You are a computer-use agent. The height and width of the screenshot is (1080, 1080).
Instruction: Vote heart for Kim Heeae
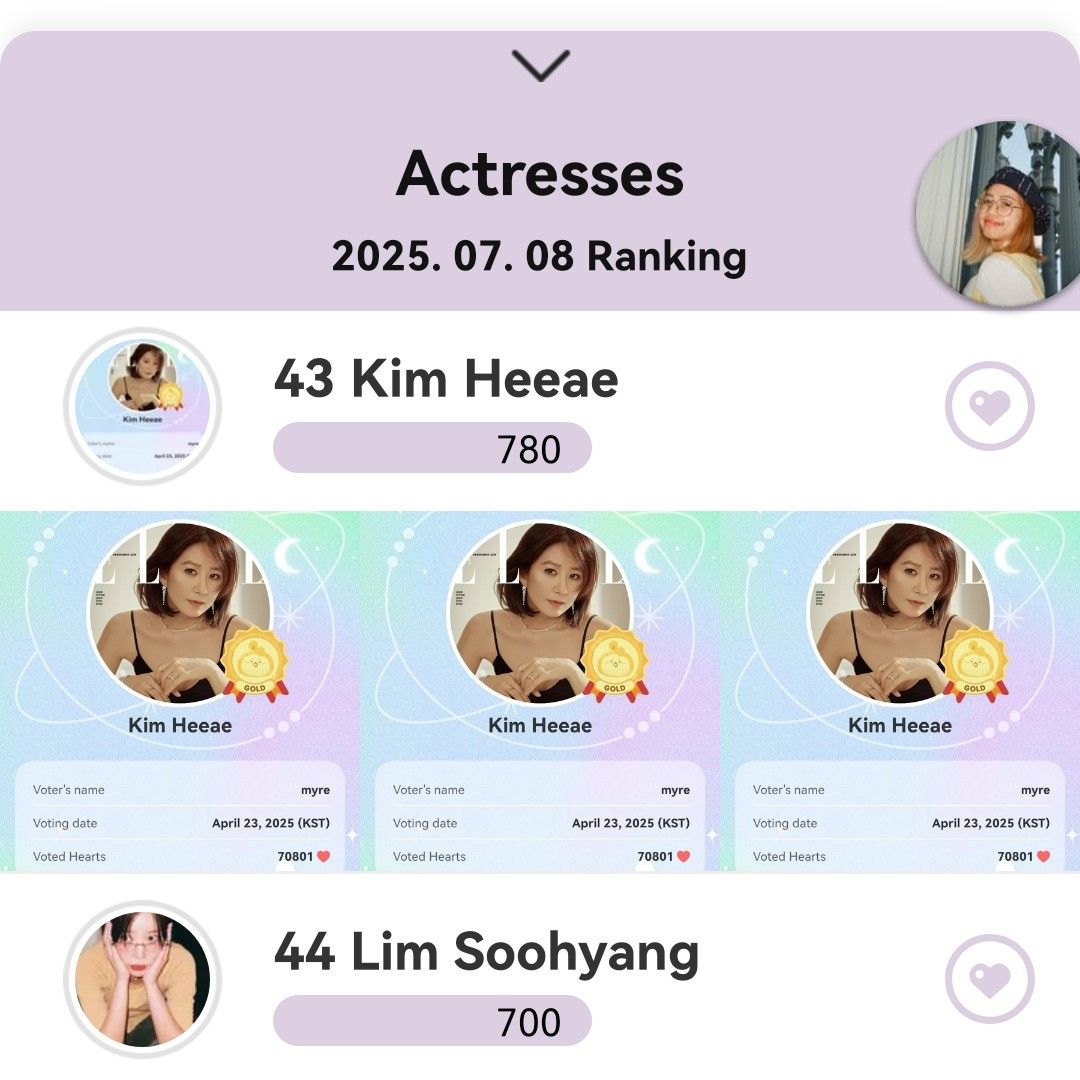click(989, 406)
